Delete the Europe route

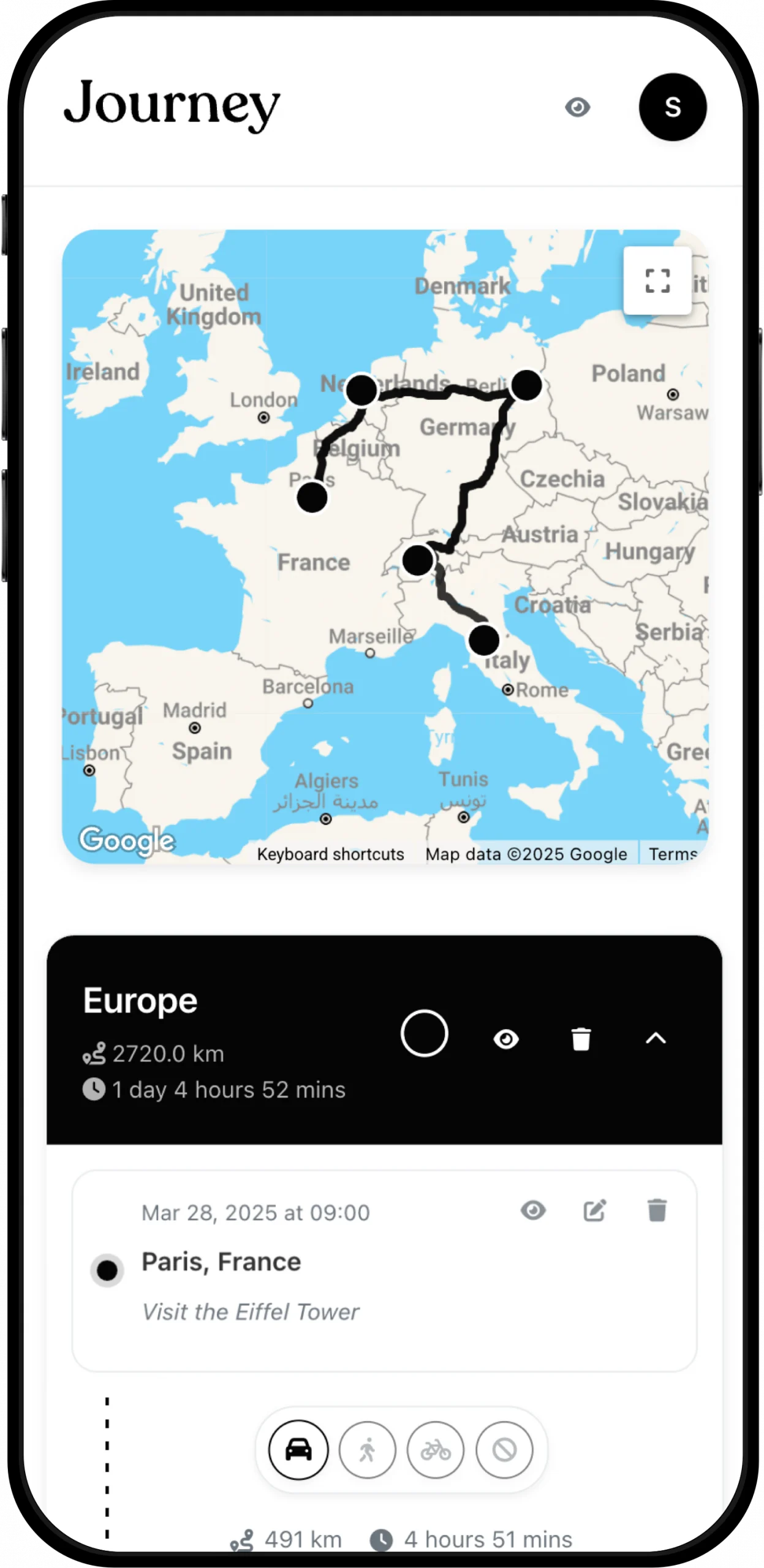581,1038
